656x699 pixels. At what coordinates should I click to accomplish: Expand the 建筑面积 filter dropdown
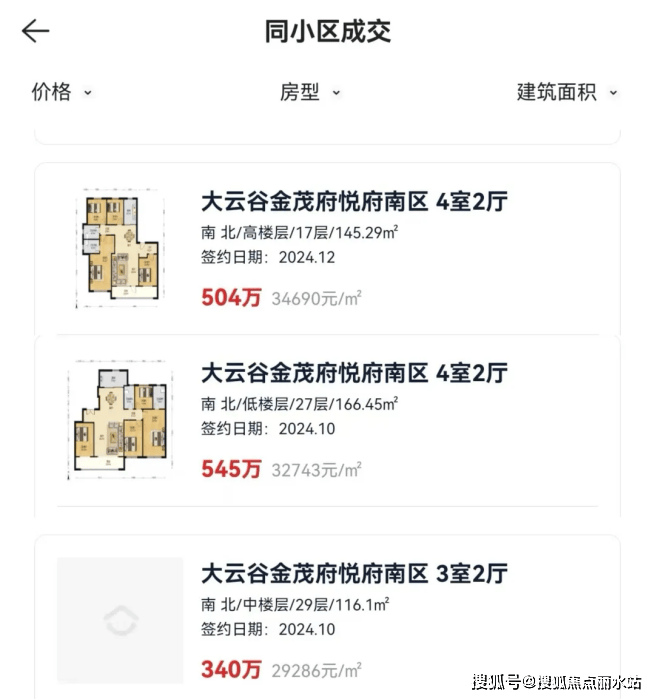(x=567, y=92)
